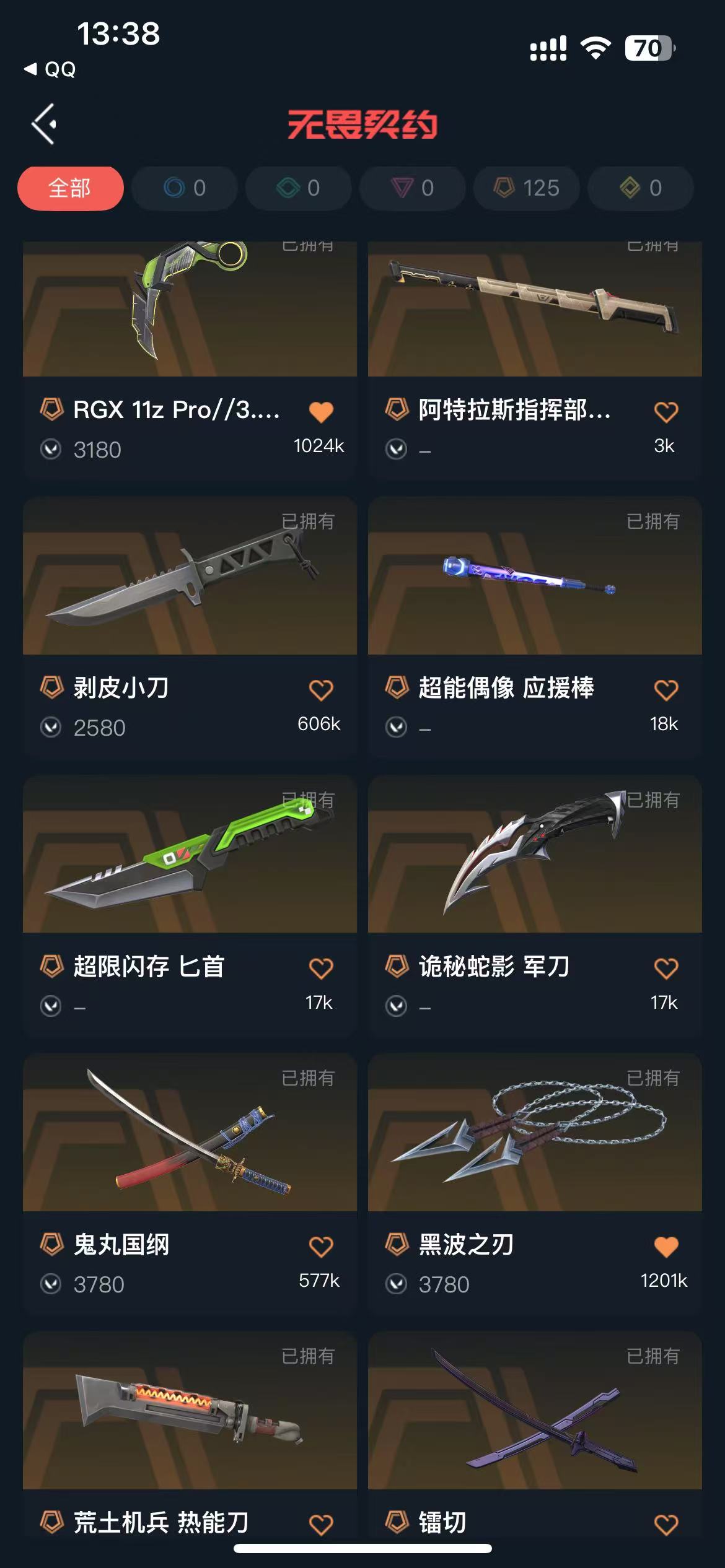Screen dimensions: 725x1568
Task: Open the 超限闪存 匕首 card
Action: click(x=190, y=855)
